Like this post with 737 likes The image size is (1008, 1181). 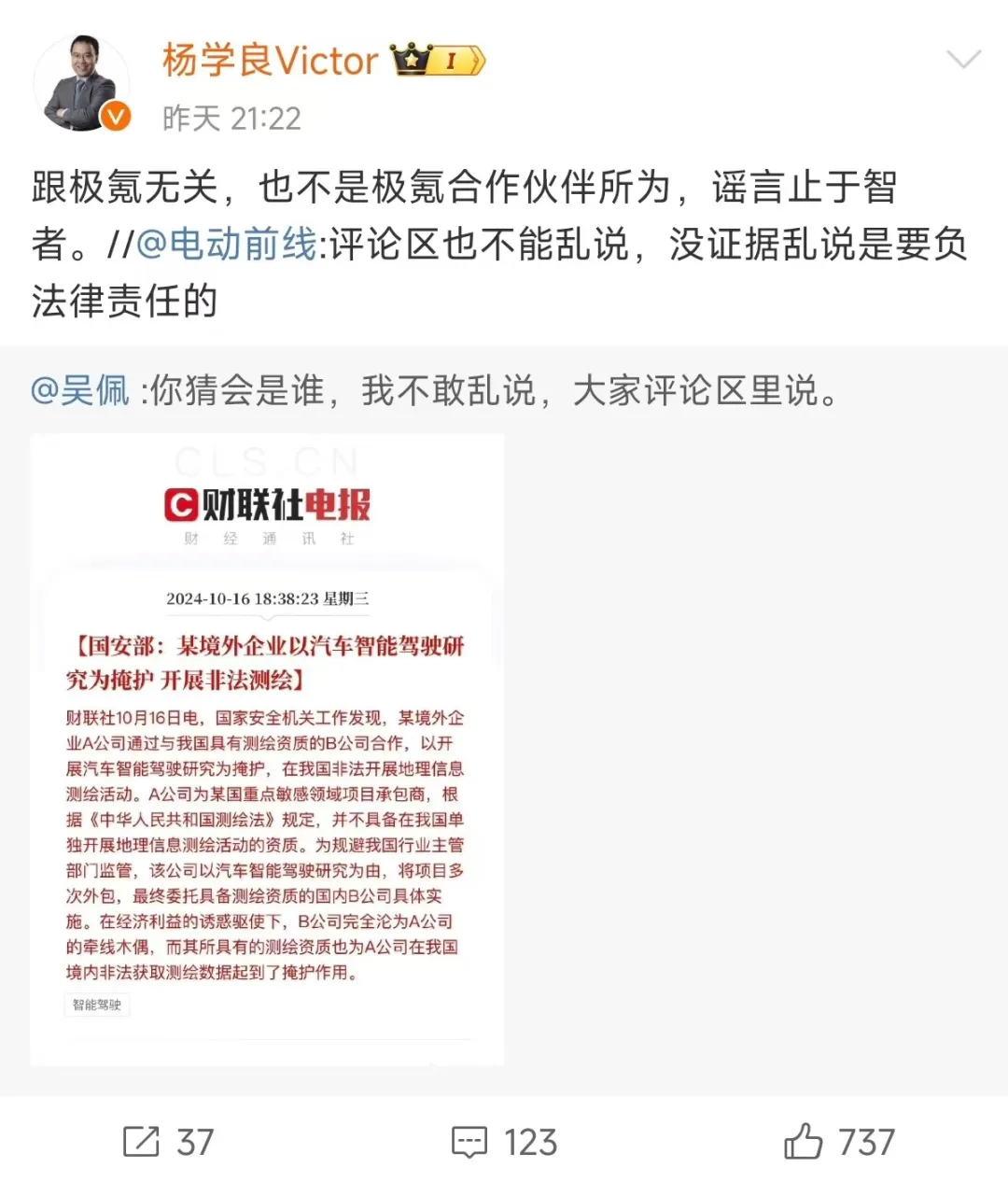pyautogui.click(x=838, y=1142)
